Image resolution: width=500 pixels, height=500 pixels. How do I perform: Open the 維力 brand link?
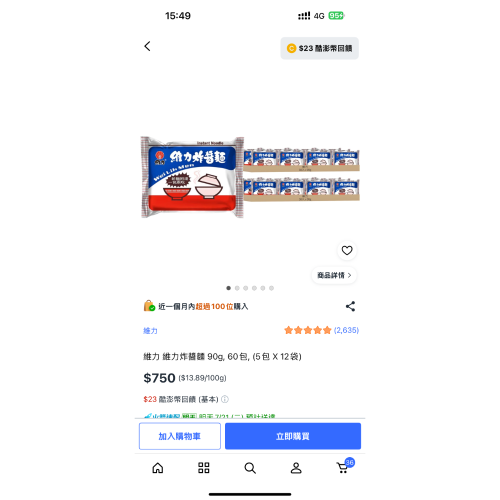(x=150, y=331)
